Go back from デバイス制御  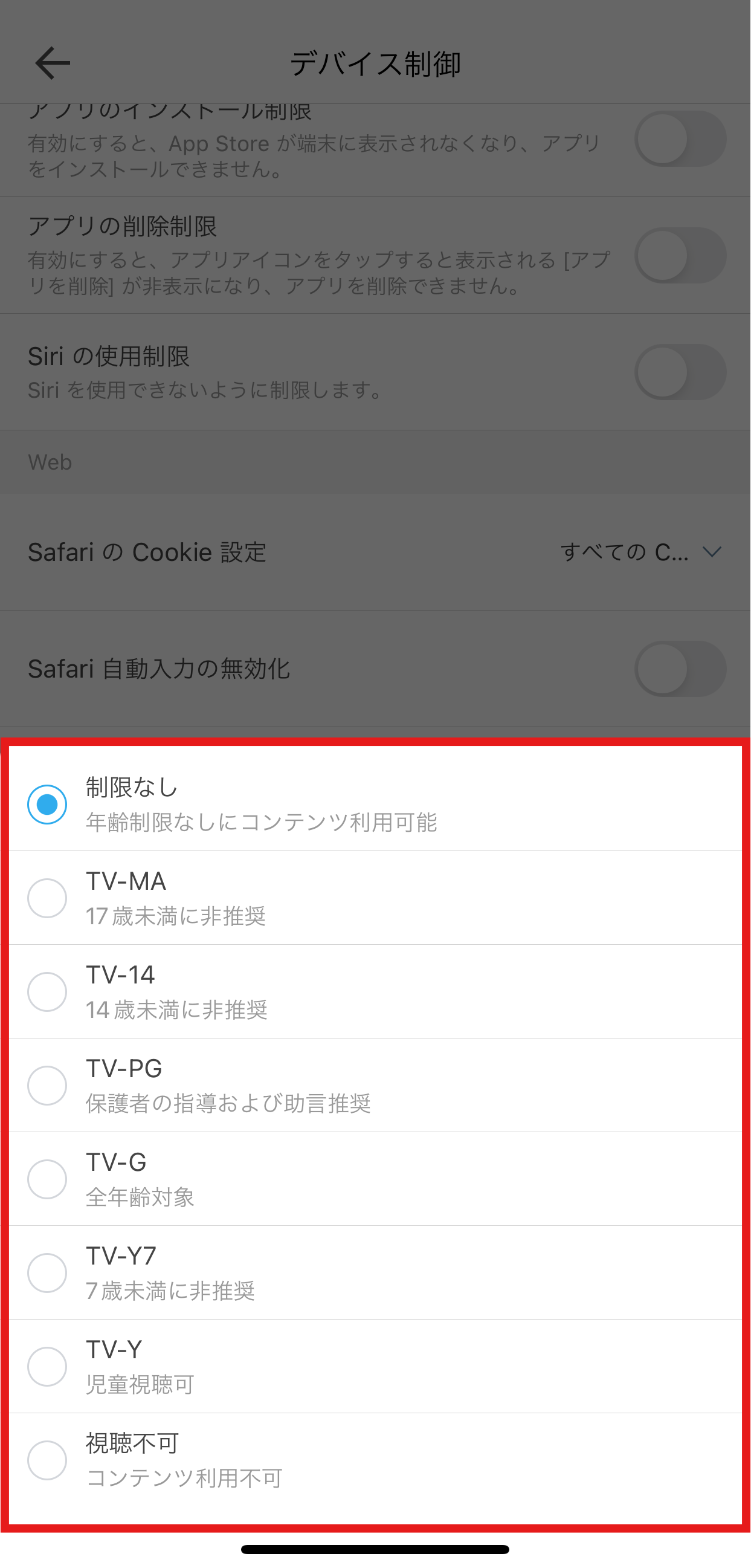pos(53,63)
